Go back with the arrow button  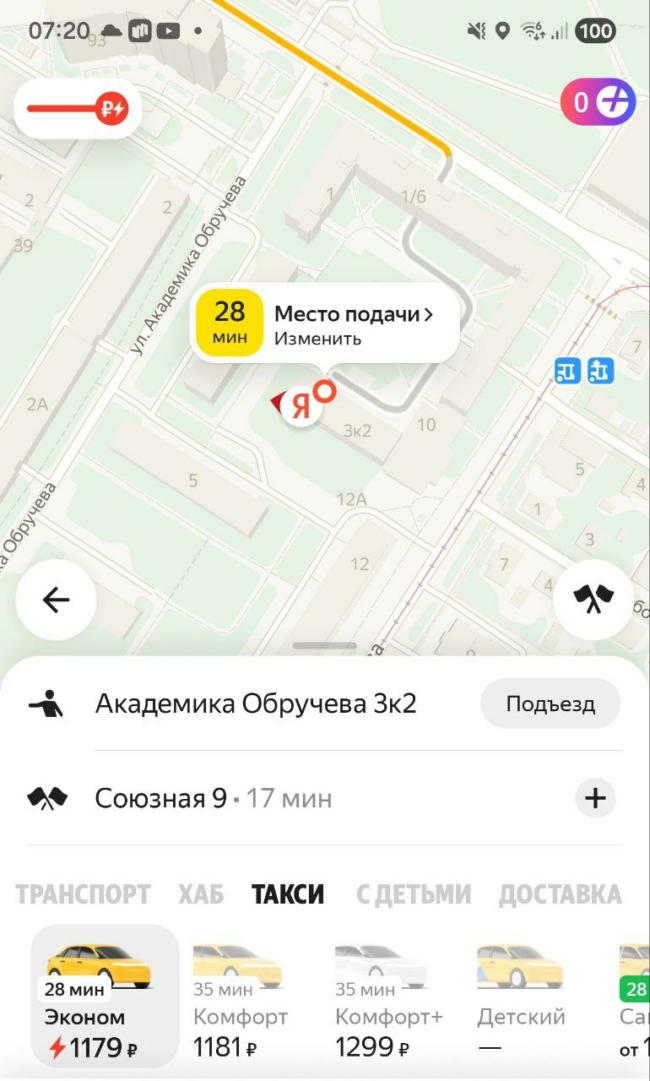[56, 600]
